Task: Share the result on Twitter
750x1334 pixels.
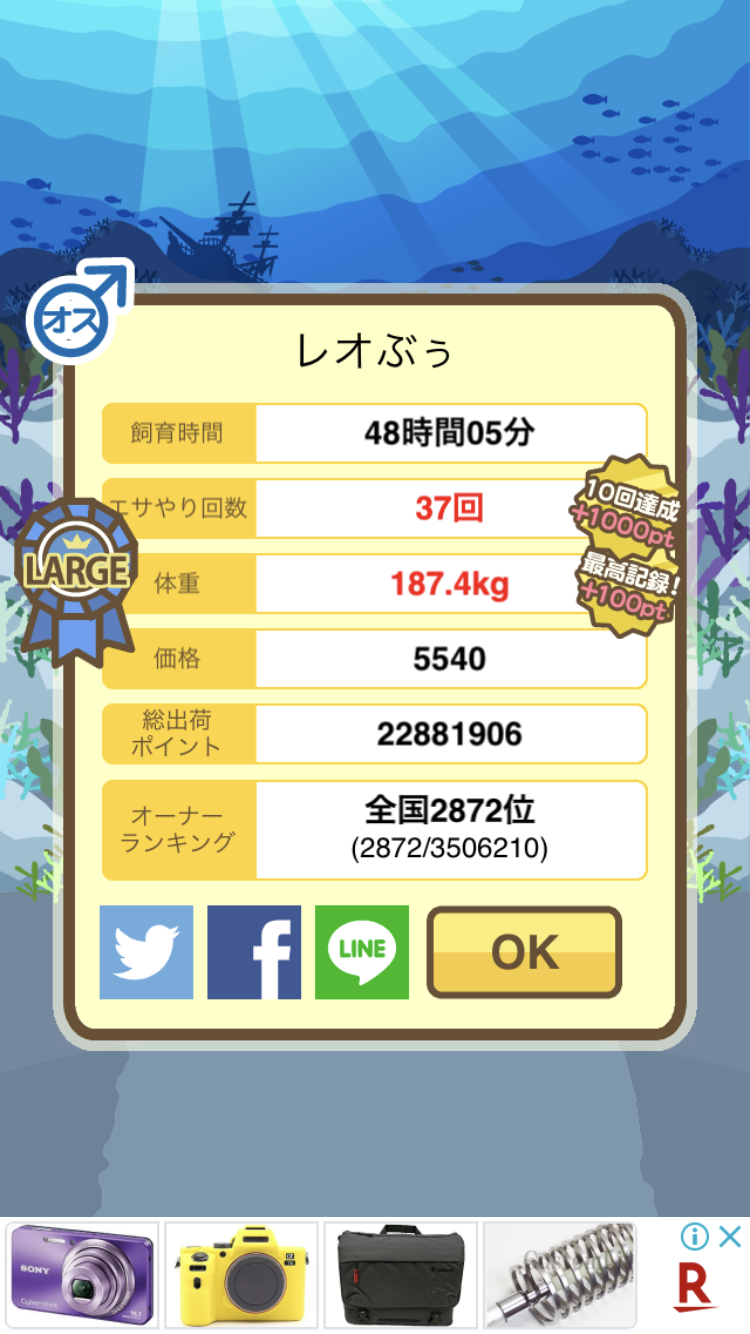Action: click(x=146, y=952)
